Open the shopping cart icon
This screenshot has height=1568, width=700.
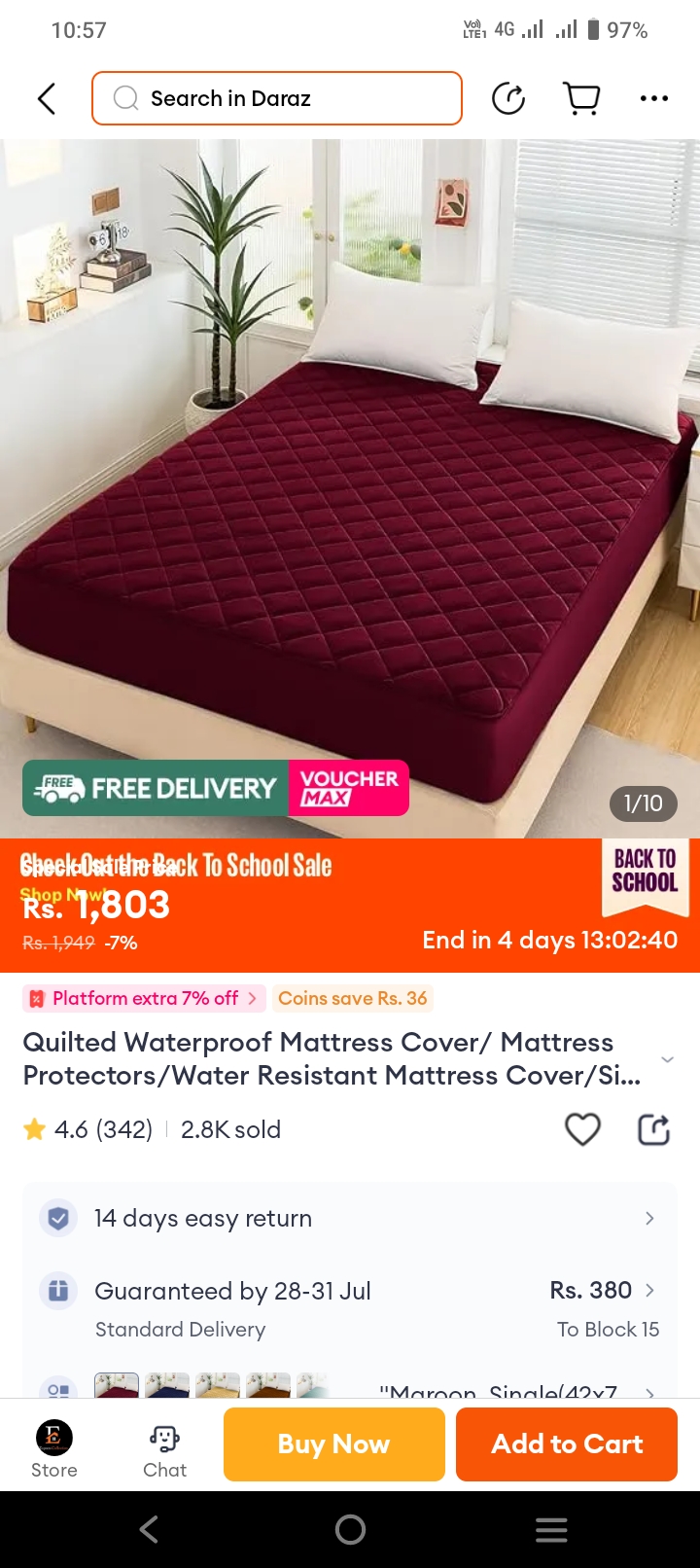[581, 98]
